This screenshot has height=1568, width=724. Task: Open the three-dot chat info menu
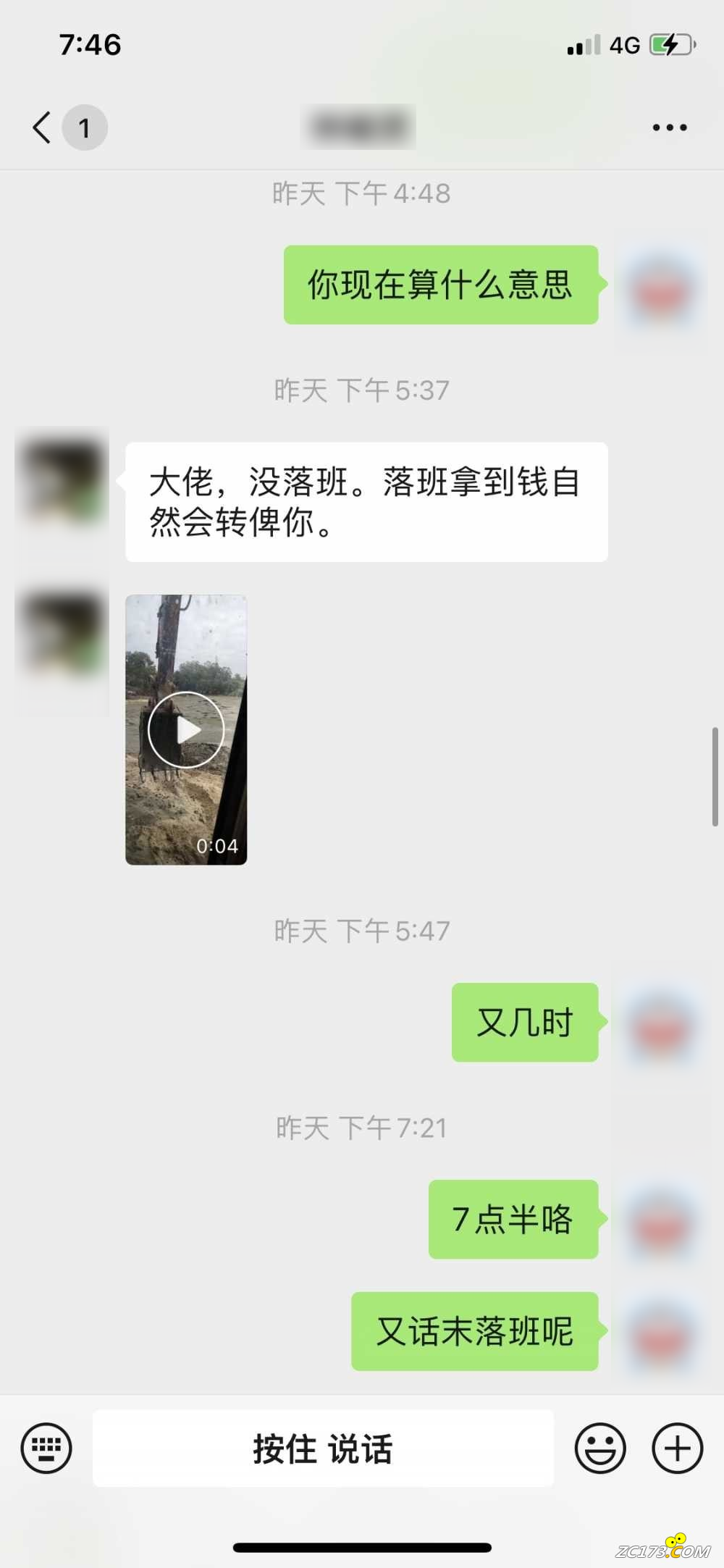pyautogui.click(x=669, y=127)
